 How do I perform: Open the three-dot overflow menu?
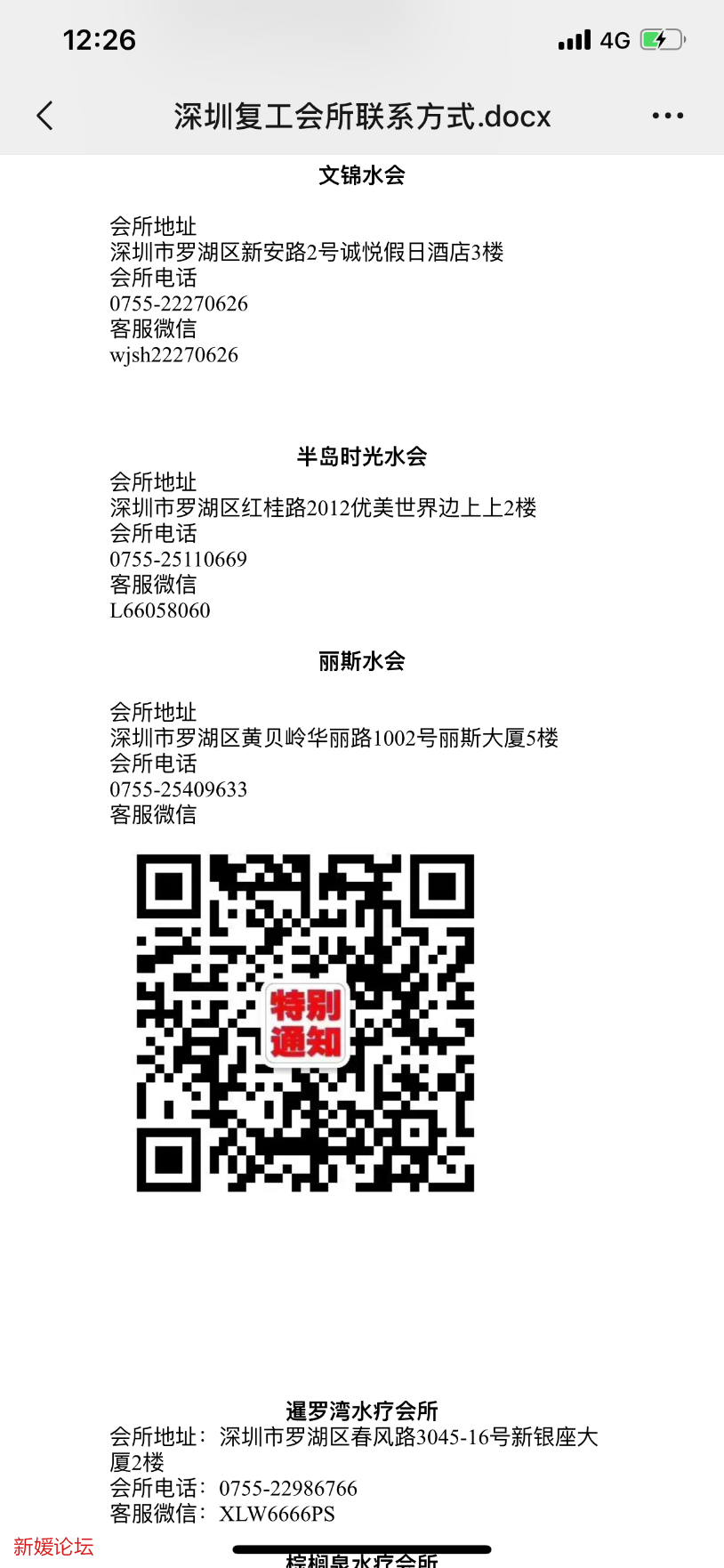tap(667, 116)
